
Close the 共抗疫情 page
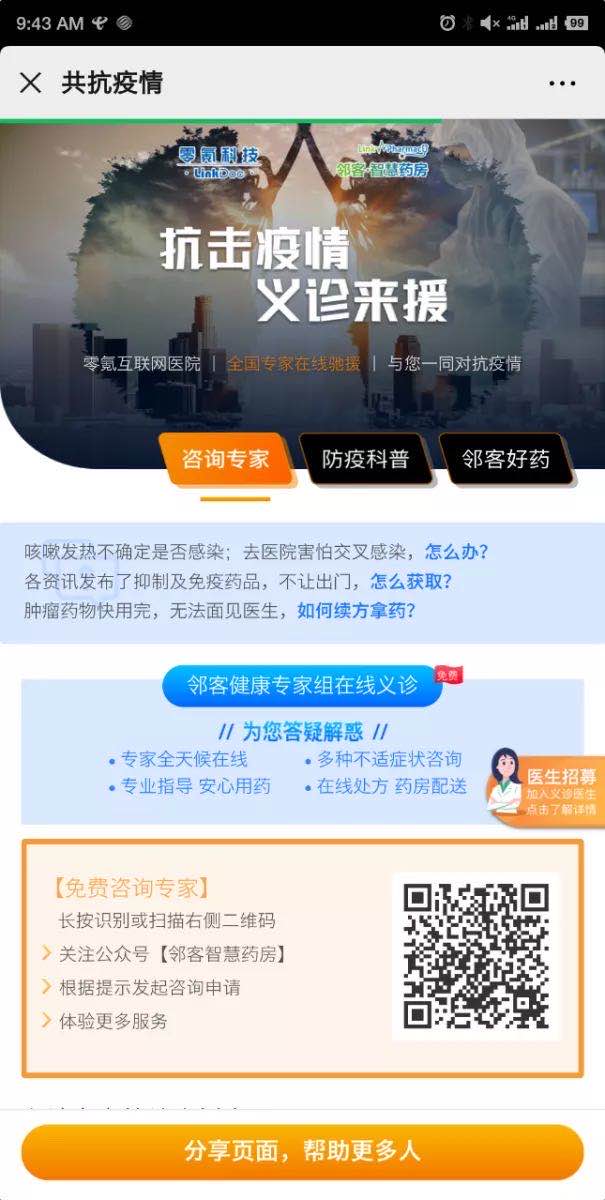click(31, 82)
